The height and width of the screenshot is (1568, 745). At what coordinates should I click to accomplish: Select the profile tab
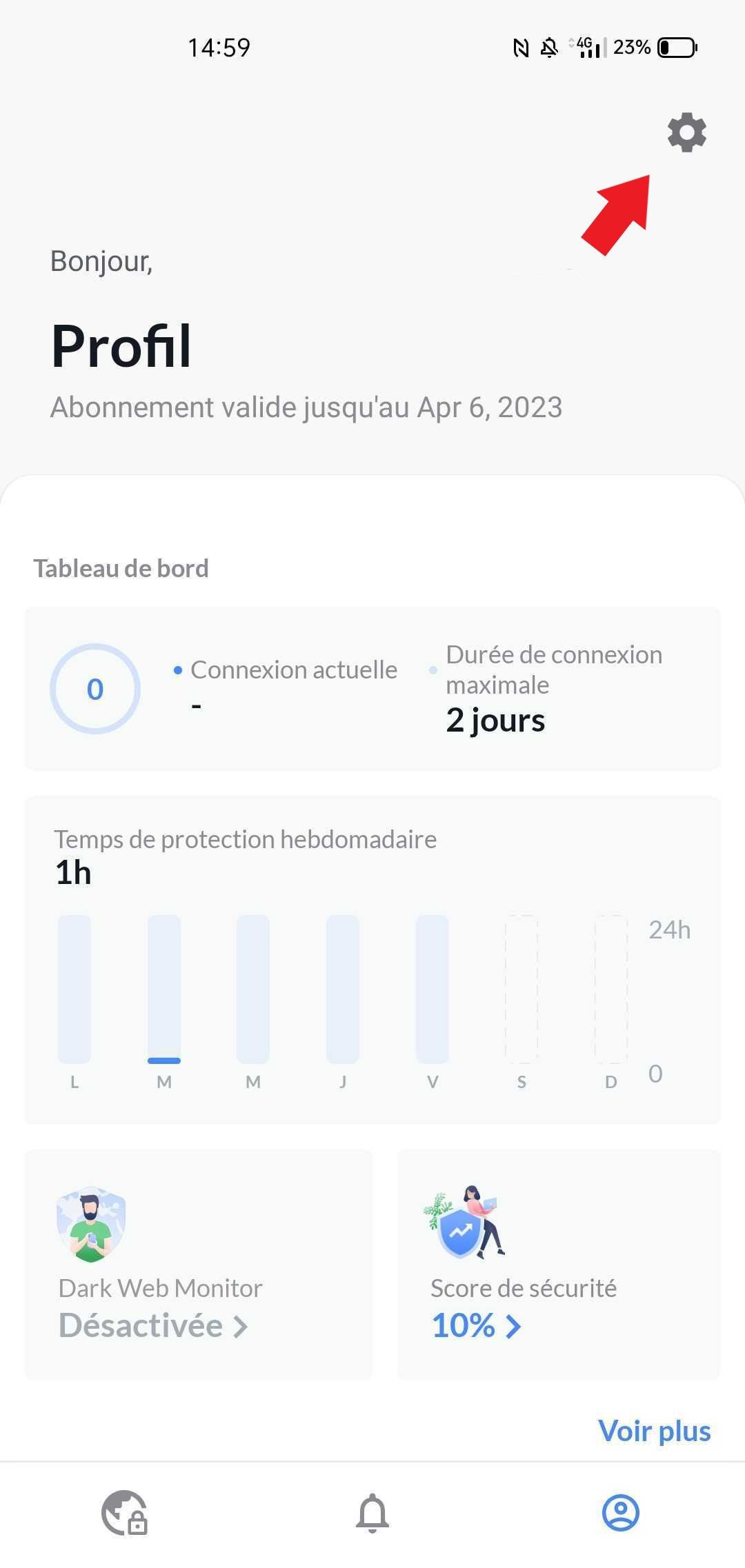coord(620,1513)
